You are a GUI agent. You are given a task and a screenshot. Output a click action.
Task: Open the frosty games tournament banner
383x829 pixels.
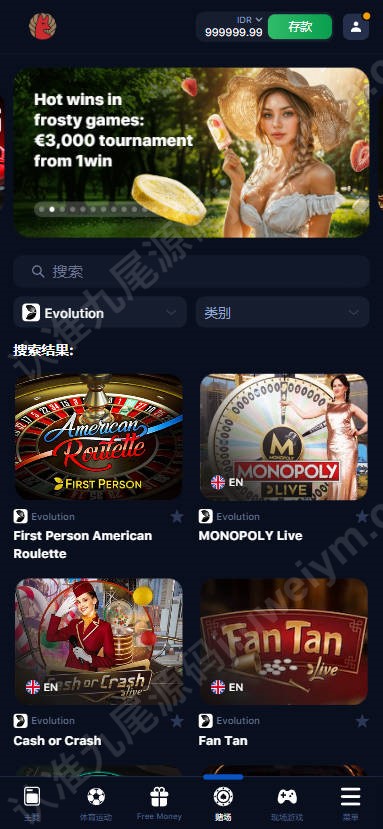coord(192,152)
